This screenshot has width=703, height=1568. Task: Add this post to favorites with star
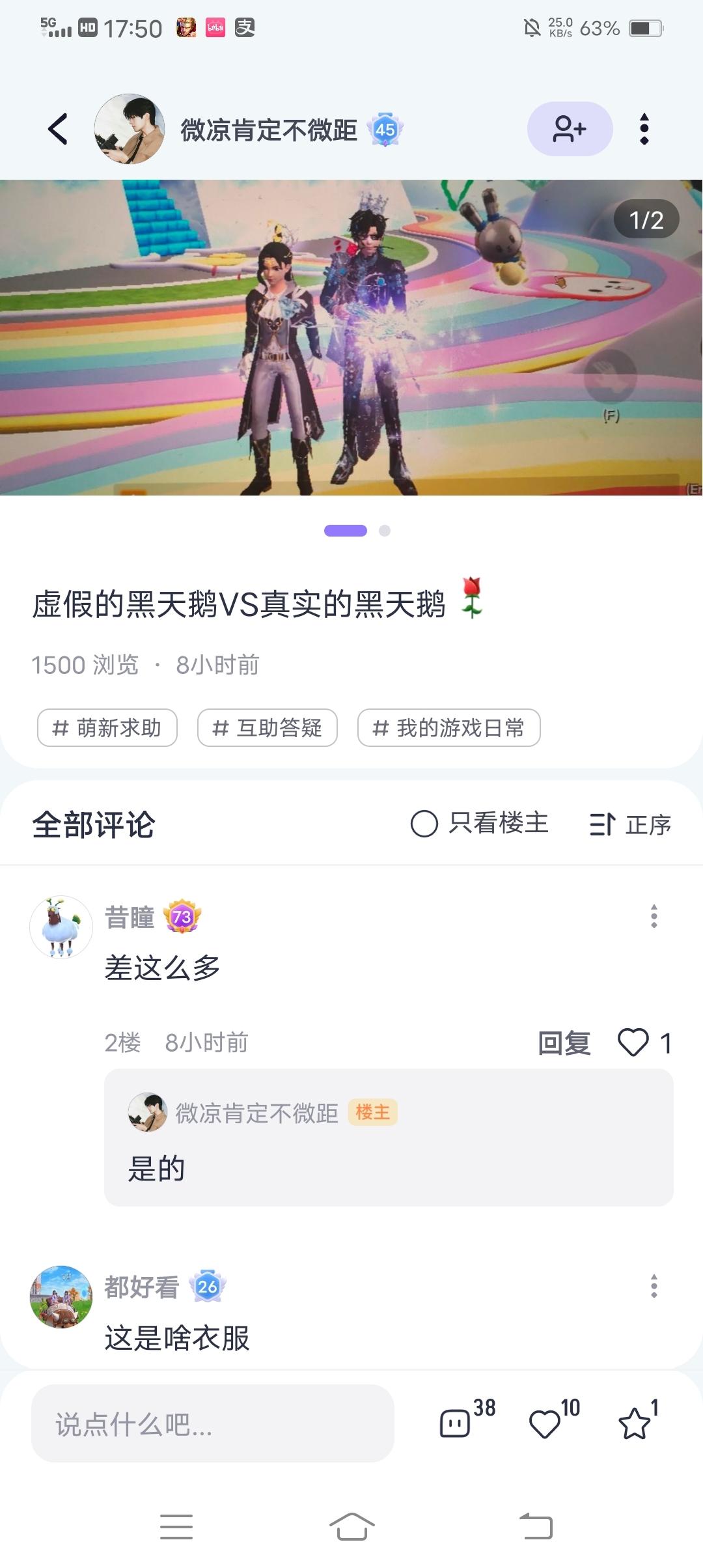point(635,1423)
